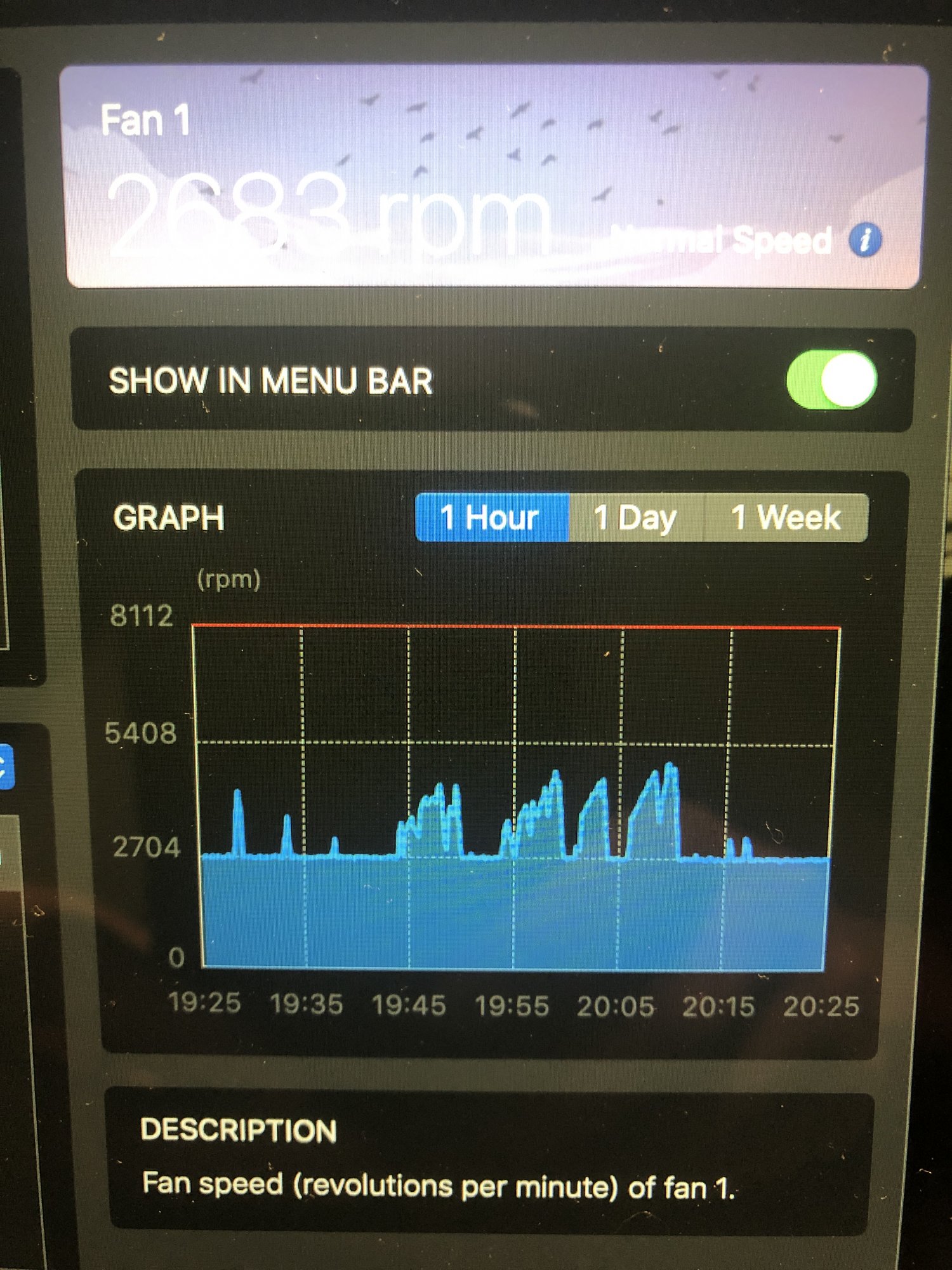Switch the graph to 1 Day
The width and height of the screenshot is (952, 1270).
(636, 518)
